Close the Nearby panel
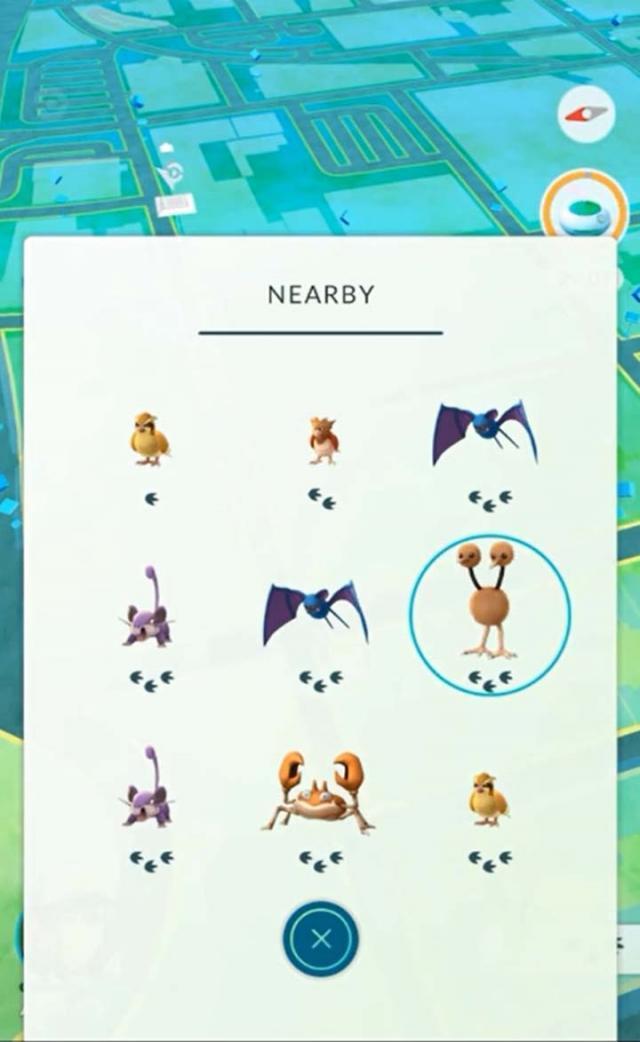 click(x=320, y=939)
